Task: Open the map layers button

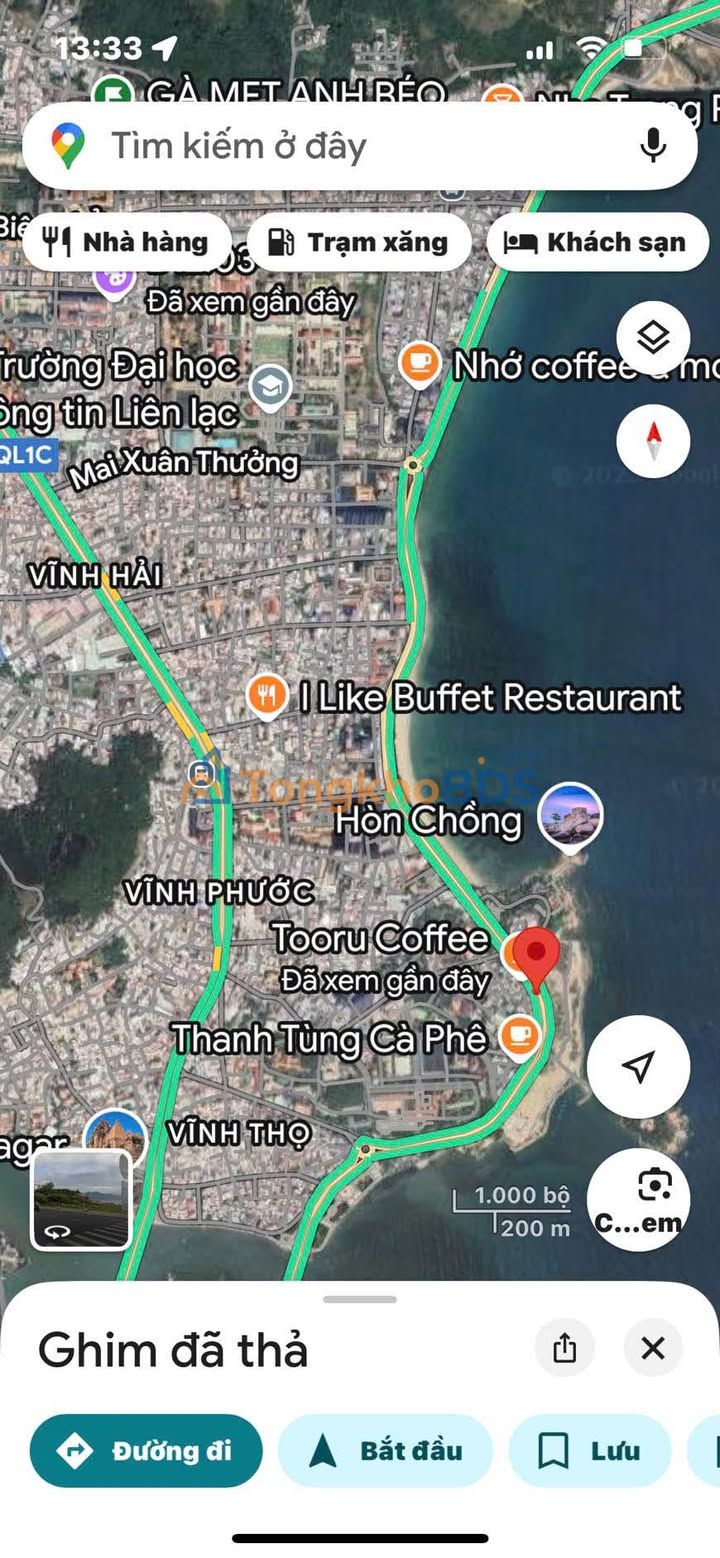Action: point(653,337)
